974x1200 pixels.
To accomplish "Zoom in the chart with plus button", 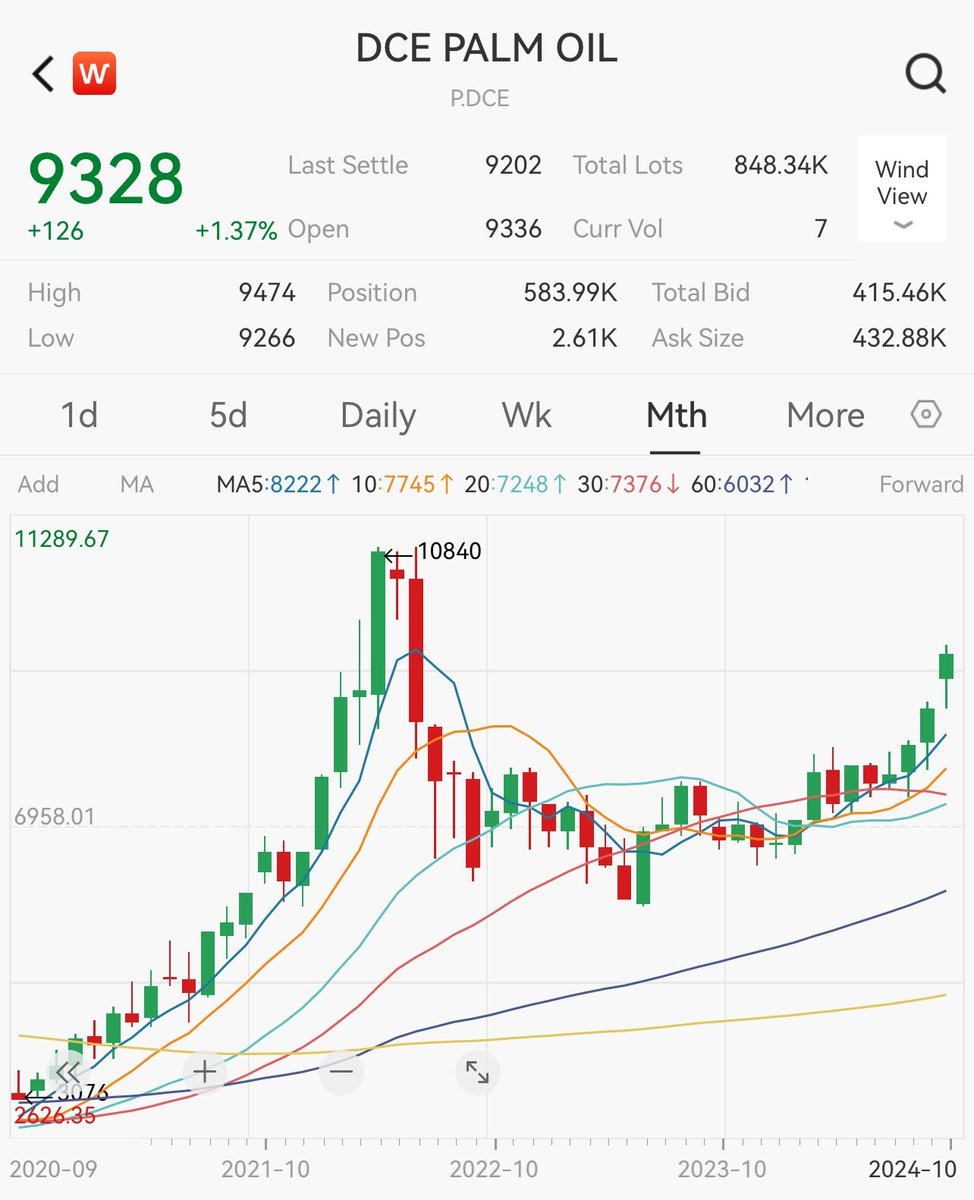I will [204, 1073].
